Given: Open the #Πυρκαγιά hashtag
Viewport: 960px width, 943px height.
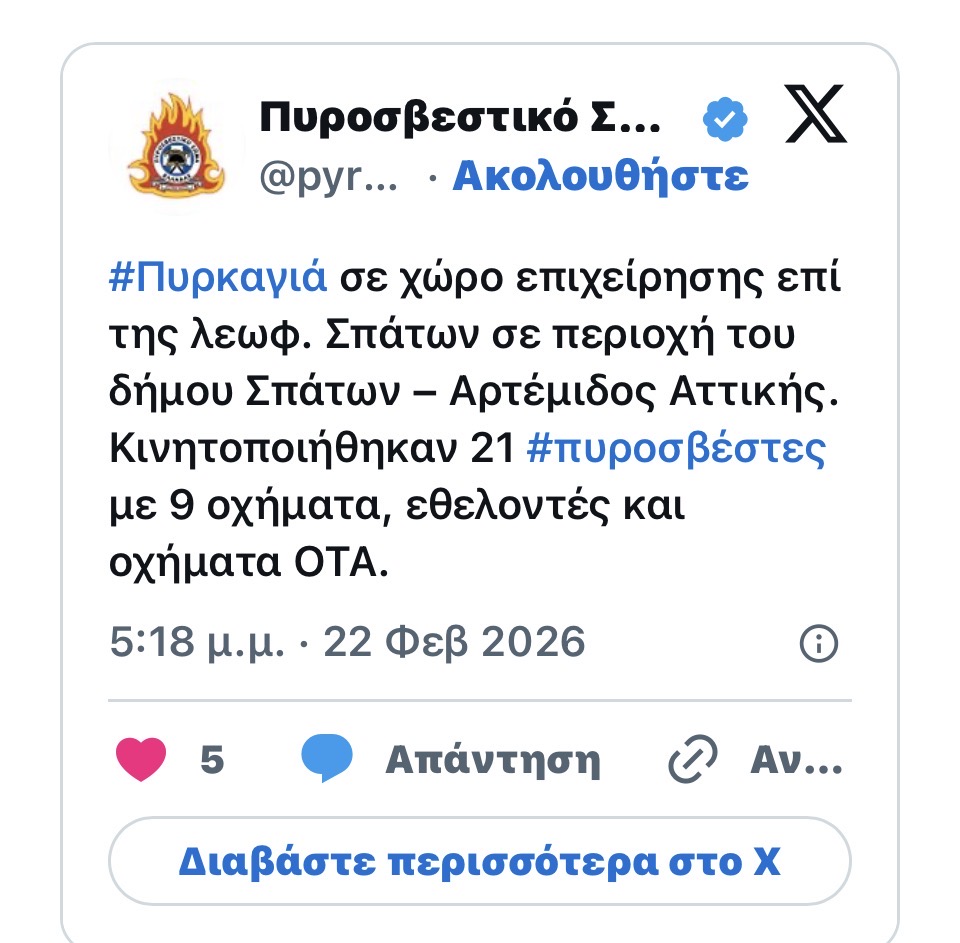Looking at the screenshot, I should pos(217,277).
